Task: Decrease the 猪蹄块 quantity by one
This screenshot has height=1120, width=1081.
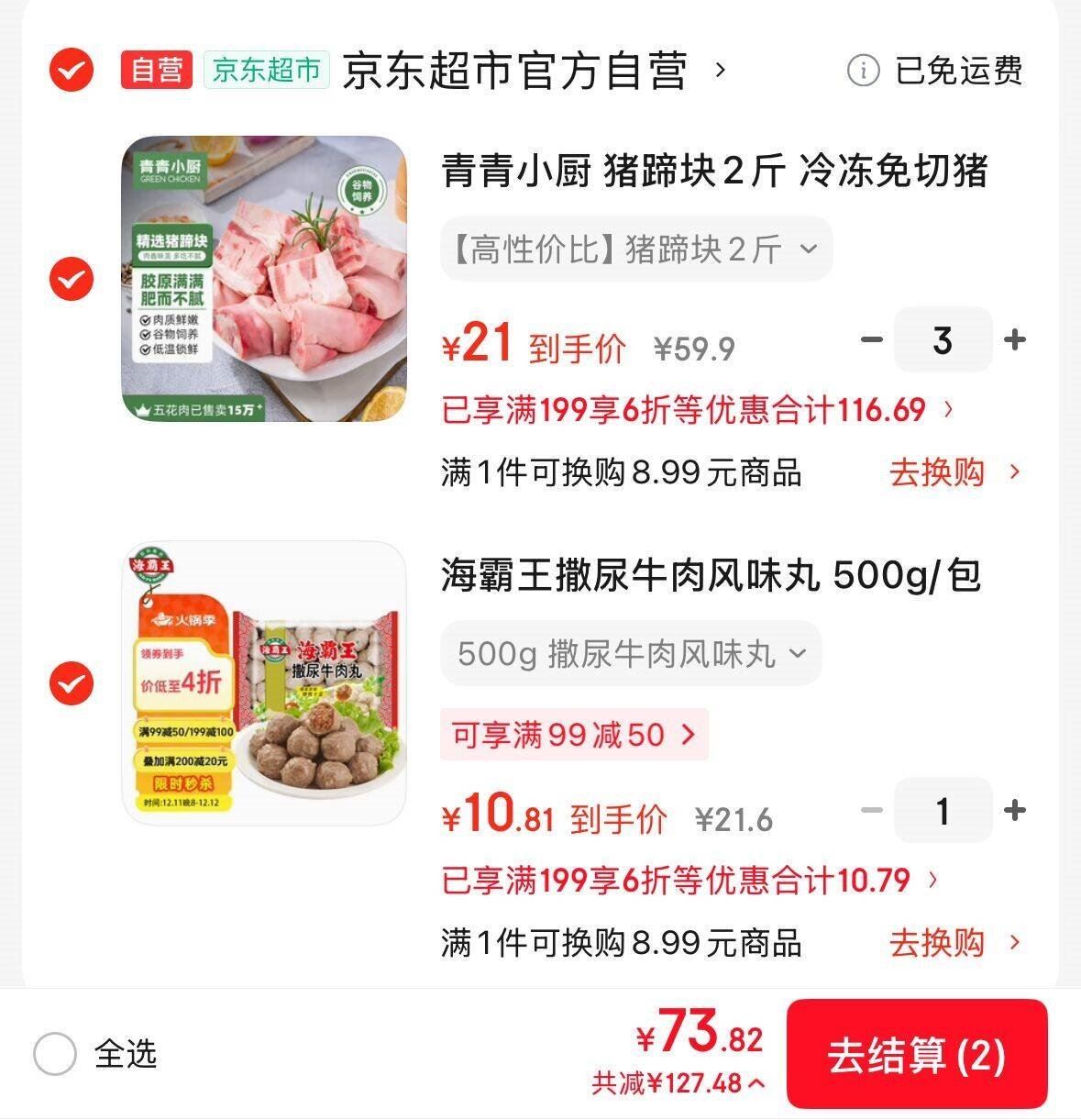Action: point(871,340)
